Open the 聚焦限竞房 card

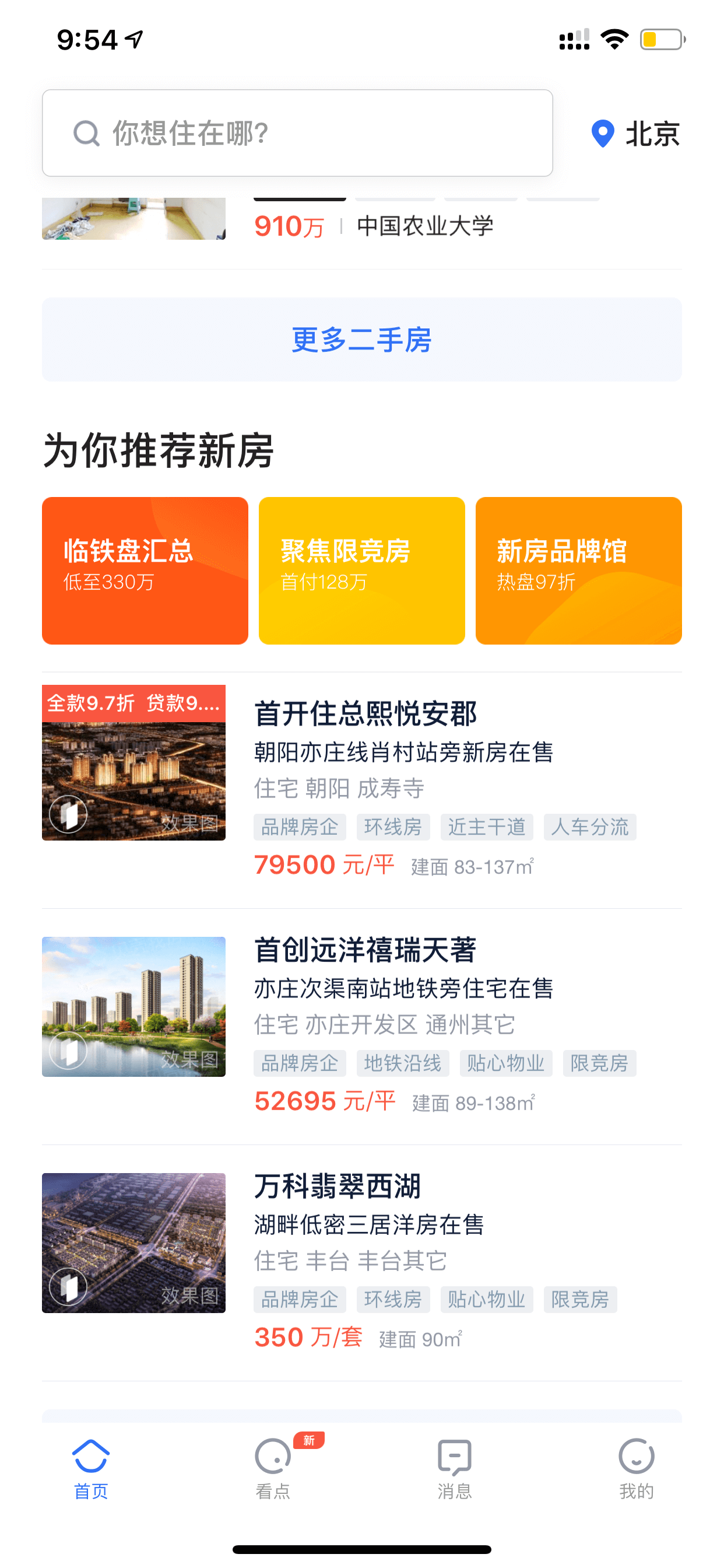point(362,570)
